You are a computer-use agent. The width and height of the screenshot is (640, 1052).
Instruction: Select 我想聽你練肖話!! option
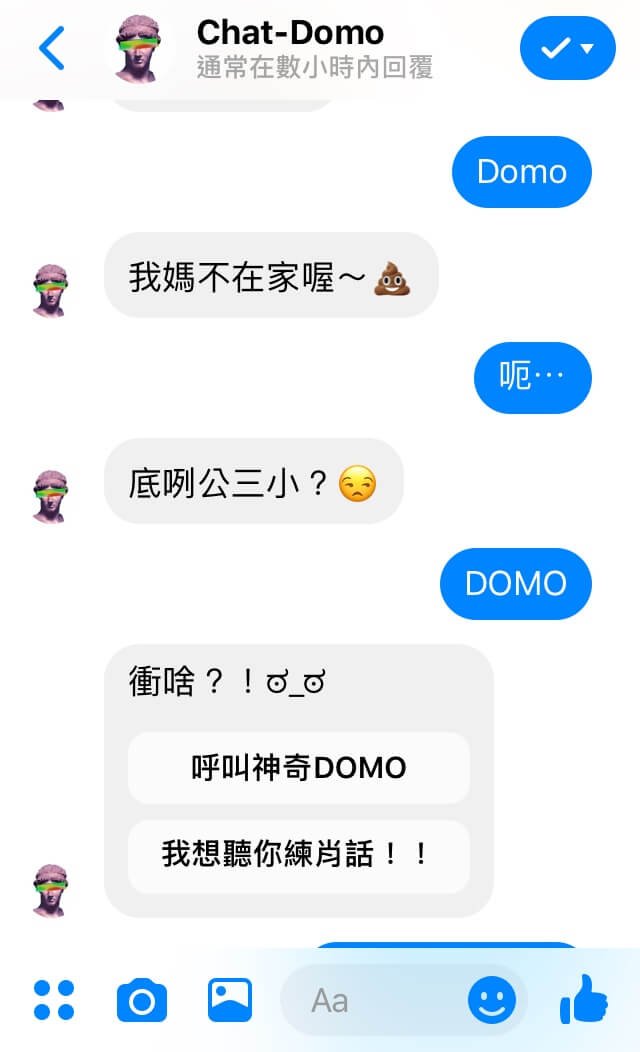point(299,856)
